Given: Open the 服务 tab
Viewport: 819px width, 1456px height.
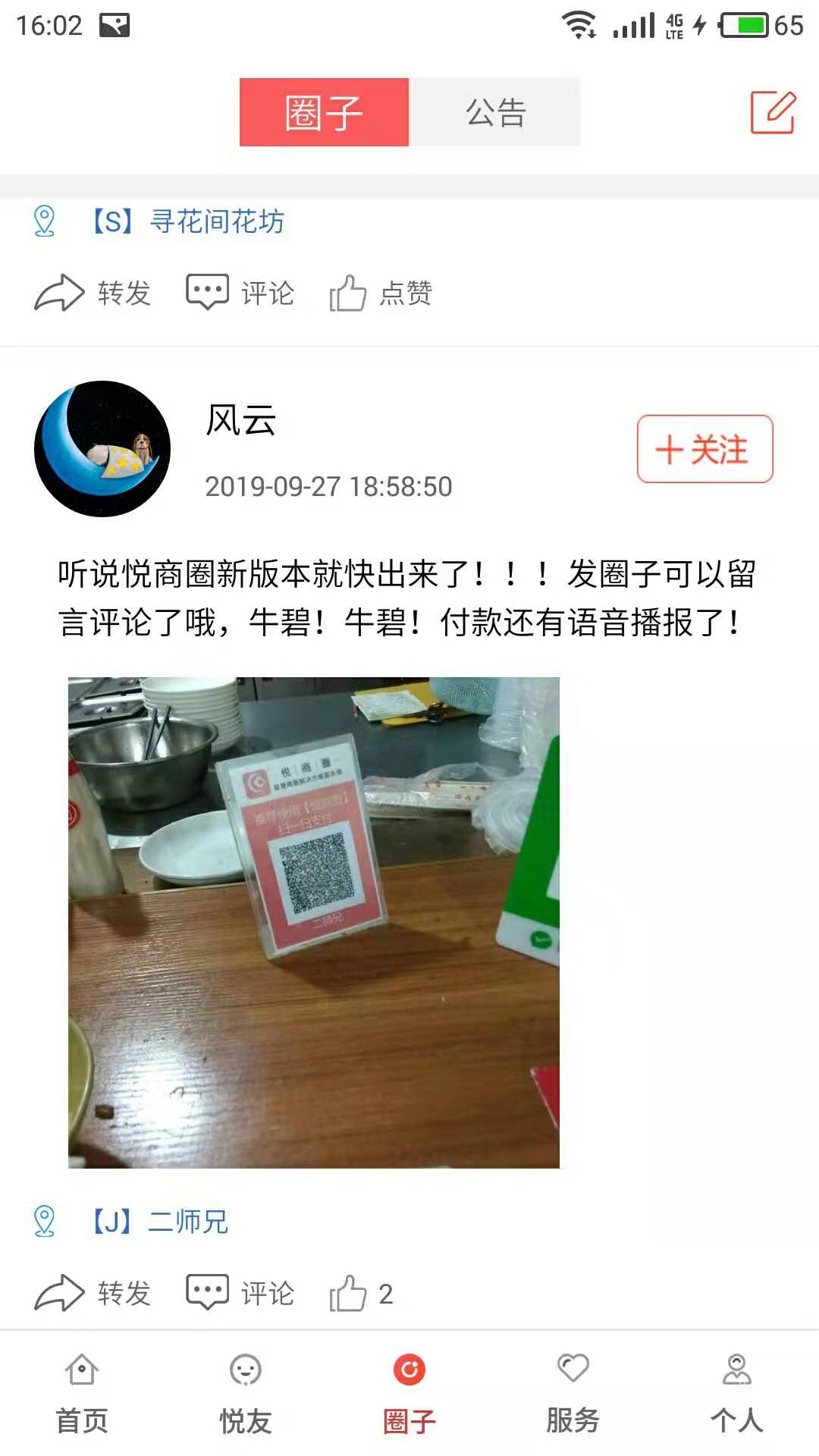Looking at the screenshot, I should pos(573,1394).
